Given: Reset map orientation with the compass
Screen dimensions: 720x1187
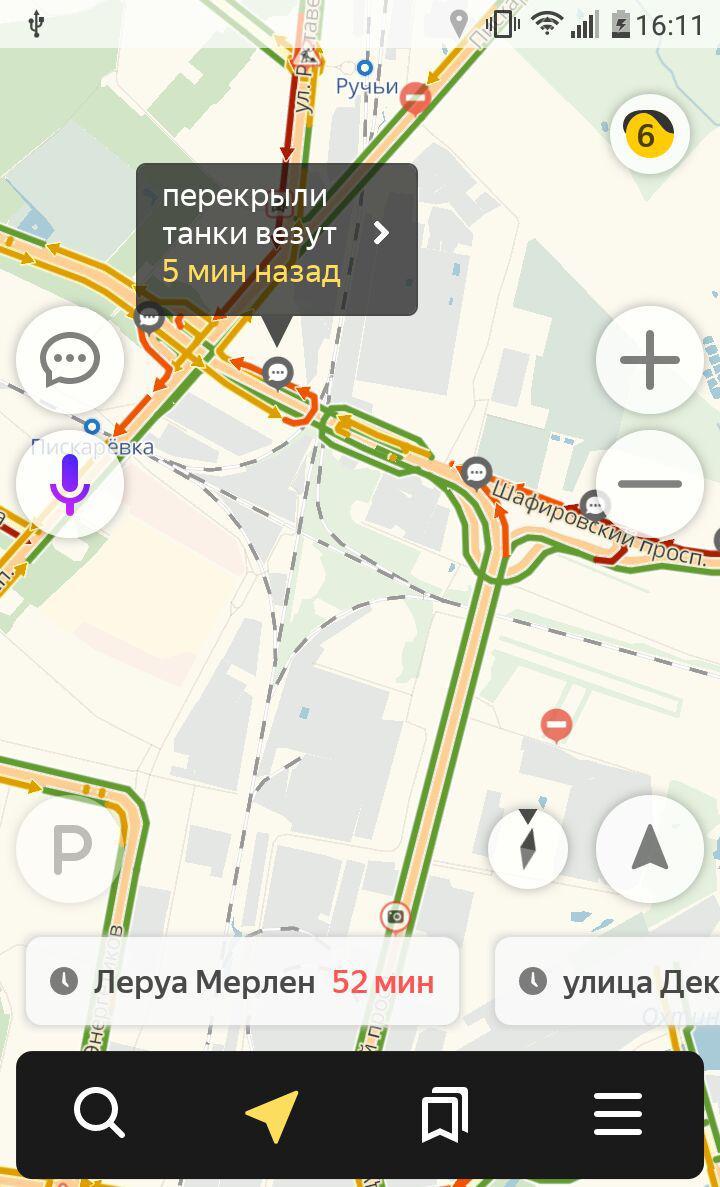Looking at the screenshot, I should point(528,849).
